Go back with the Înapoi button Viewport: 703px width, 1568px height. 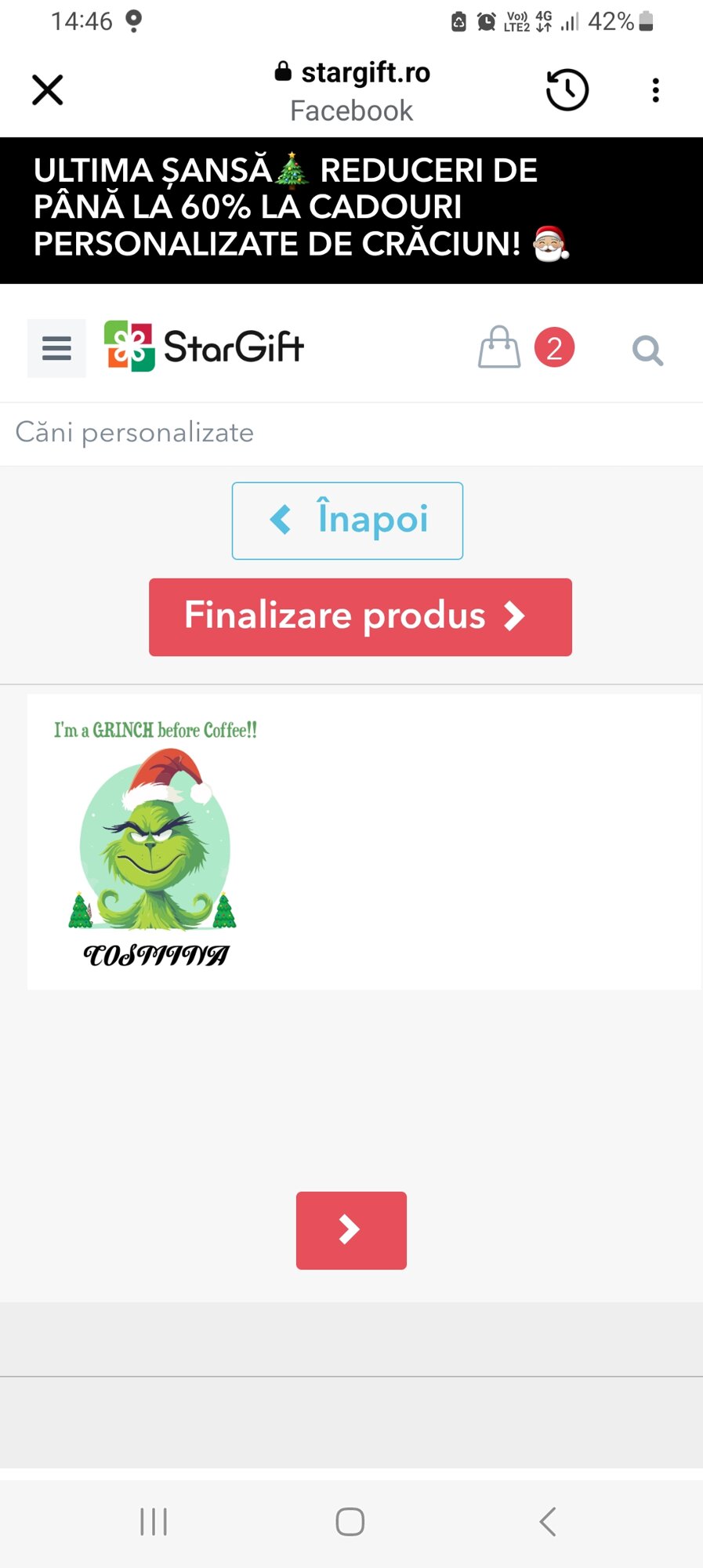[x=347, y=521]
